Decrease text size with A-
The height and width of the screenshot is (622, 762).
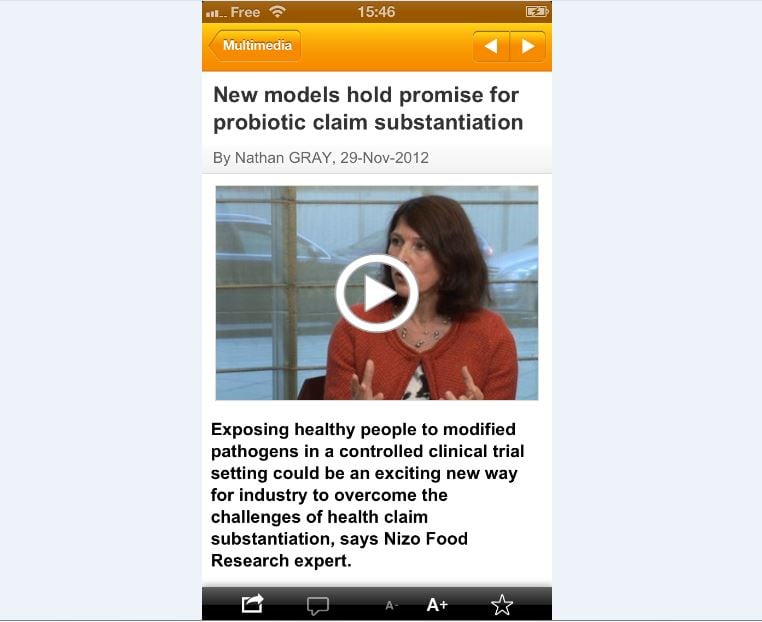pyautogui.click(x=391, y=605)
